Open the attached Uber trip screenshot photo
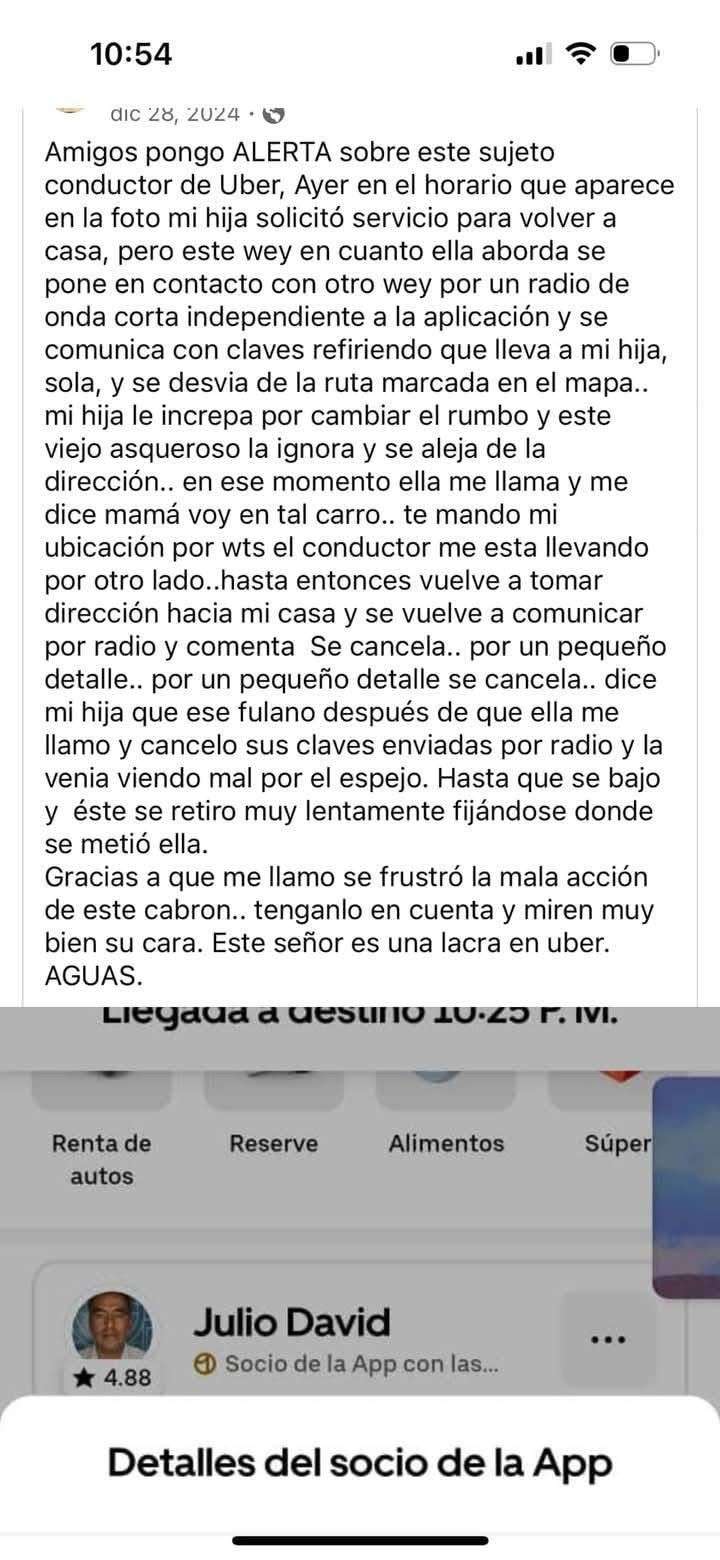The image size is (720, 1560). click(360, 1200)
